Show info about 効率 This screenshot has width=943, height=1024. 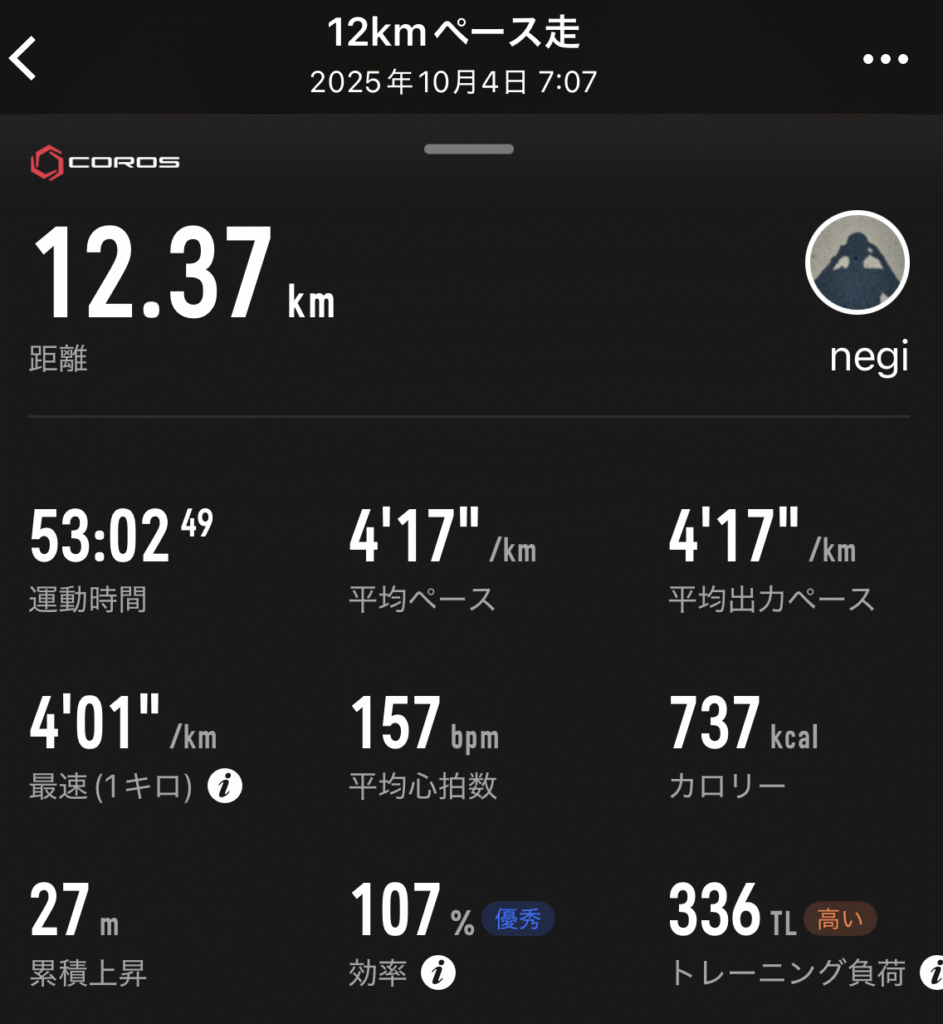click(x=438, y=972)
